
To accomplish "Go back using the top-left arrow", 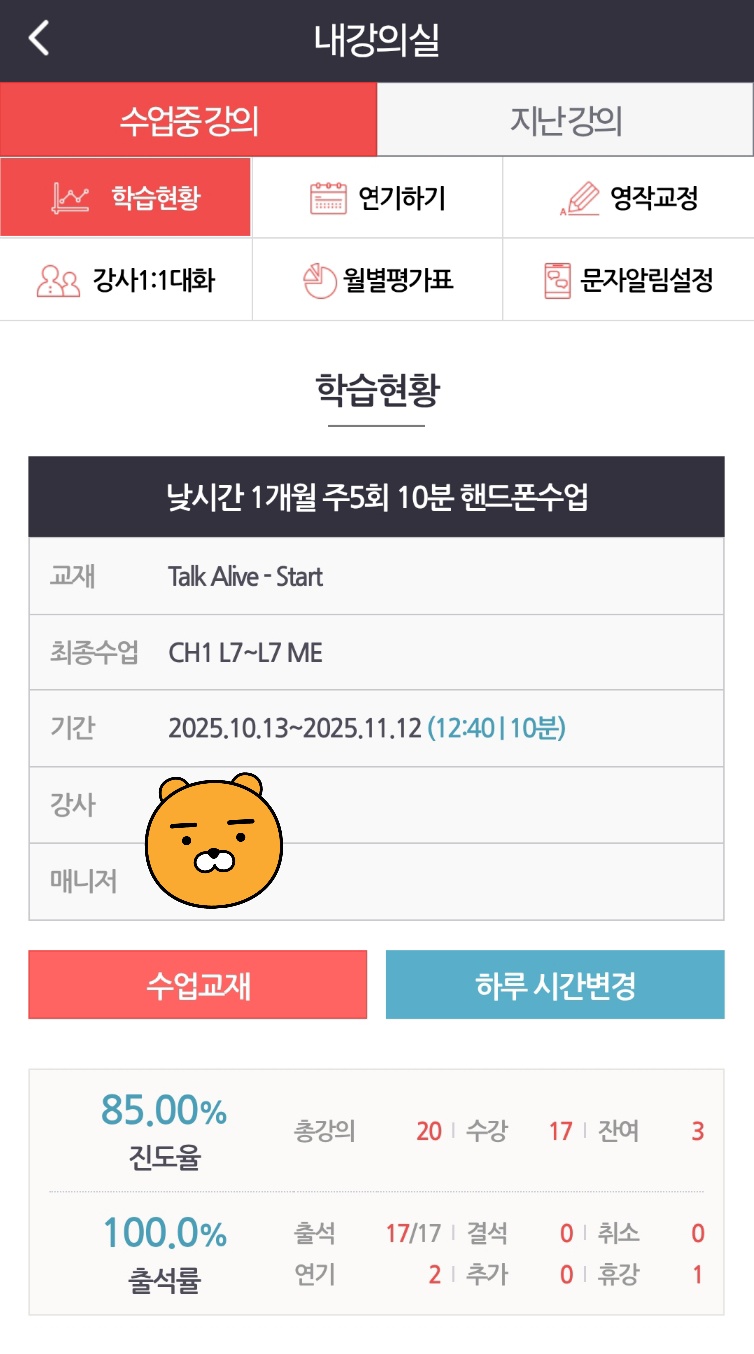I will click(x=39, y=39).
